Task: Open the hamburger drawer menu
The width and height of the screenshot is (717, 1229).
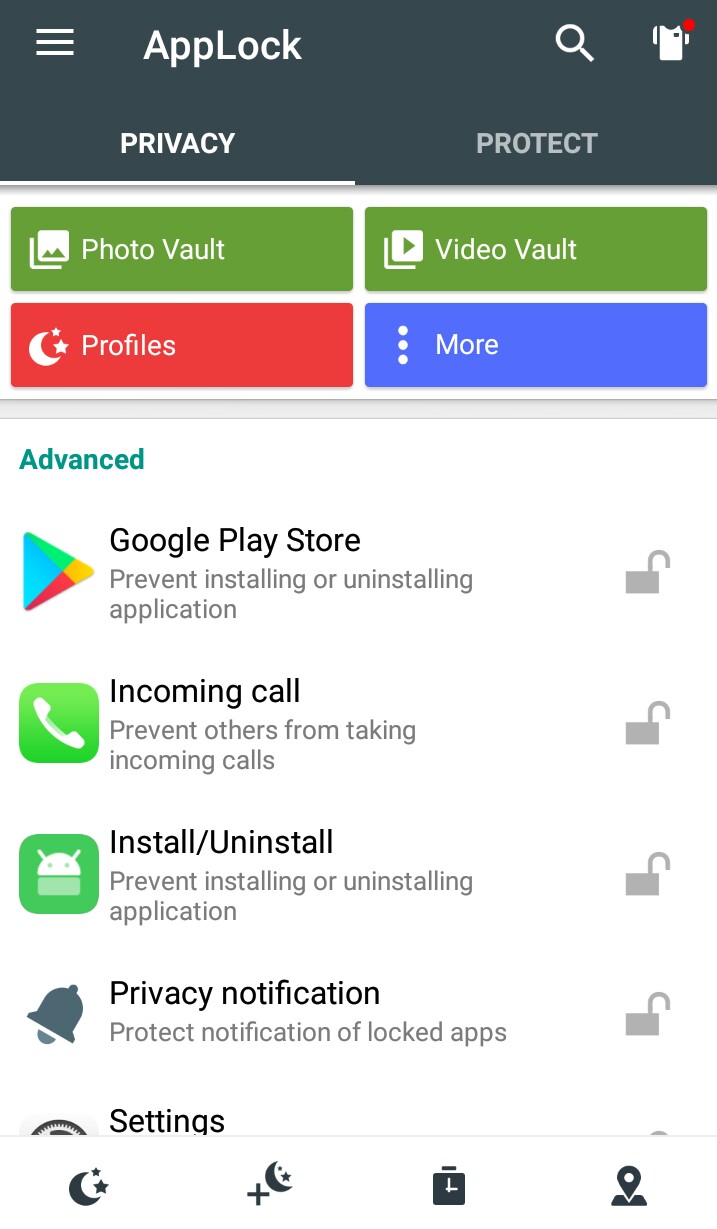Action: click(55, 42)
